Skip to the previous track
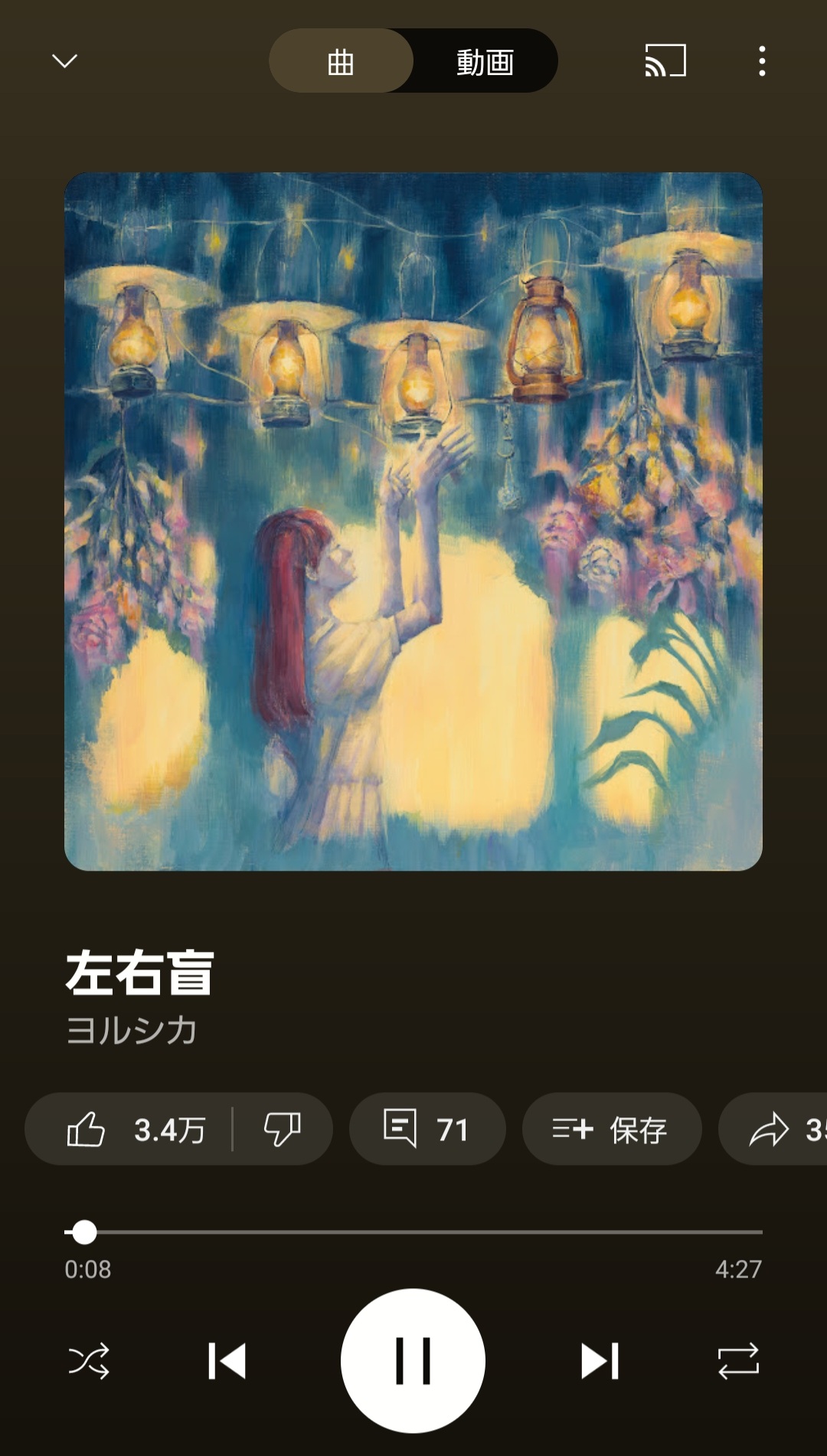Screen dimensions: 827x1456 (x=227, y=1361)
